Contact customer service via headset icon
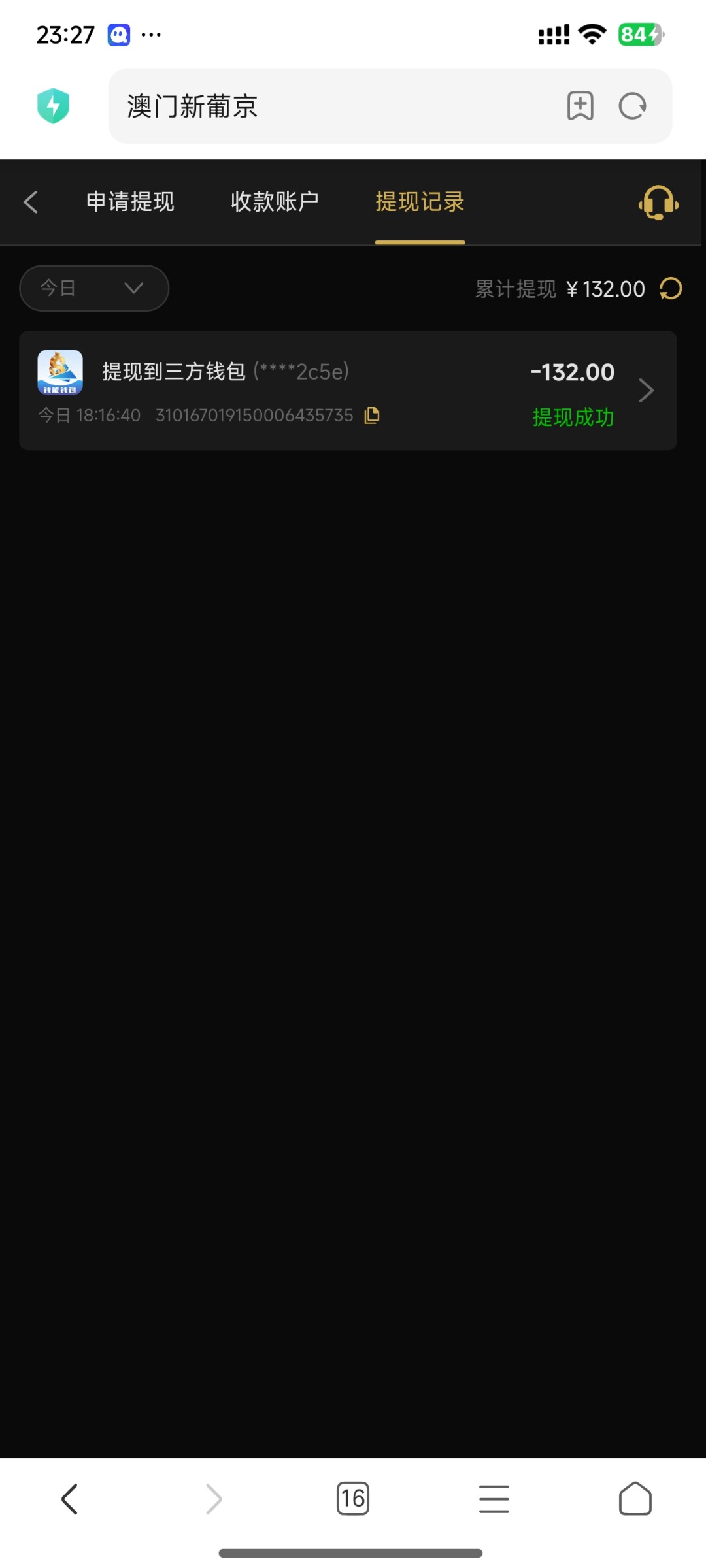The width and height of the screenshot is (706, 1568). 658,203
